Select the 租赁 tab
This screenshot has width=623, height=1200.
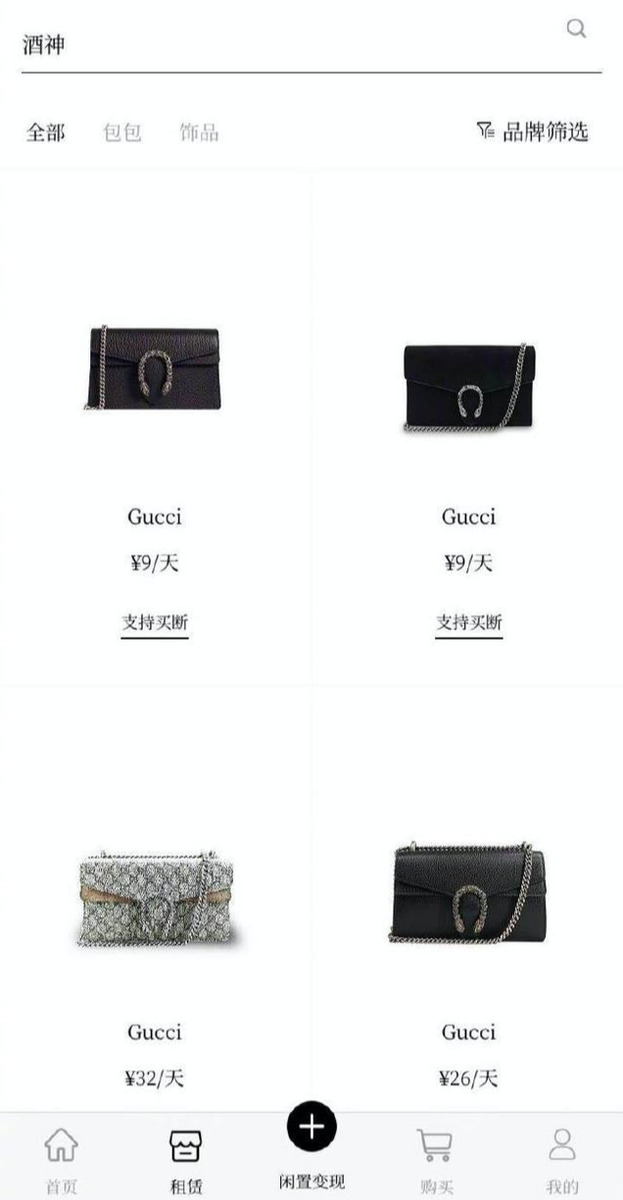pyautogui.click(x=185, y=1158)
